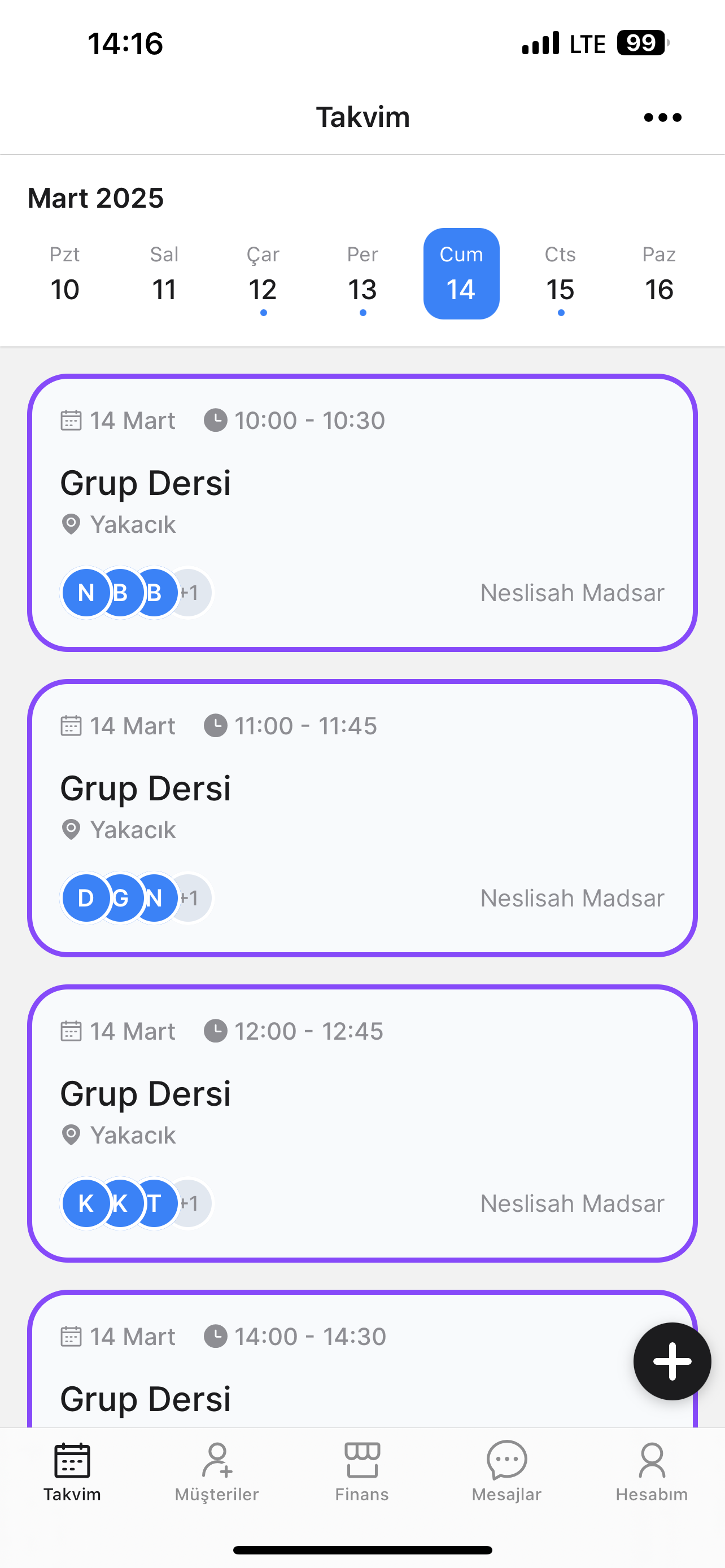The width and height of the screenshot is (725, 1568).
Task: Go to the Finans tab
Action: click(362, 1472)
